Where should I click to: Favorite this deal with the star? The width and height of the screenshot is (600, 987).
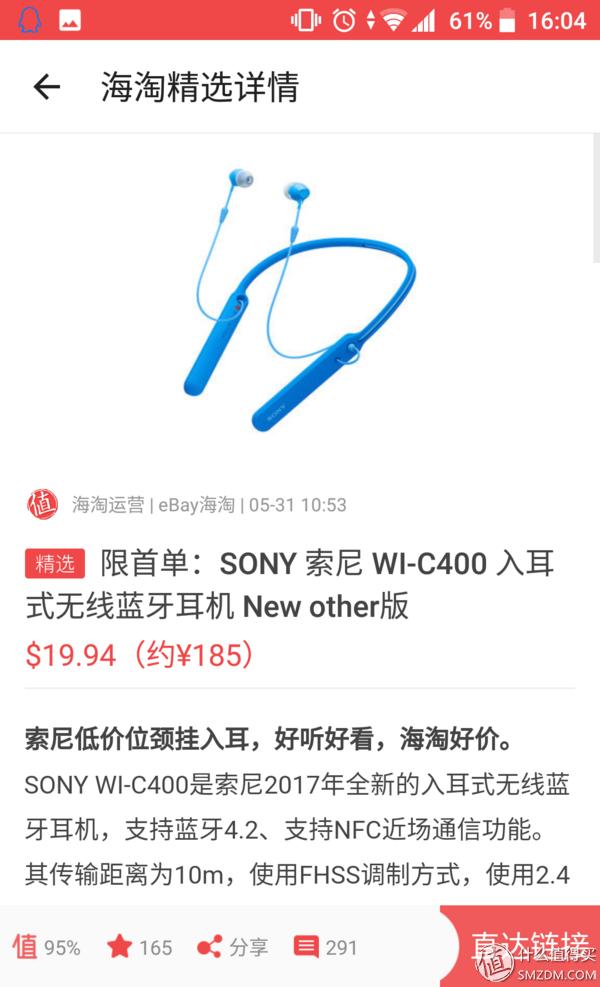(139, 947)
